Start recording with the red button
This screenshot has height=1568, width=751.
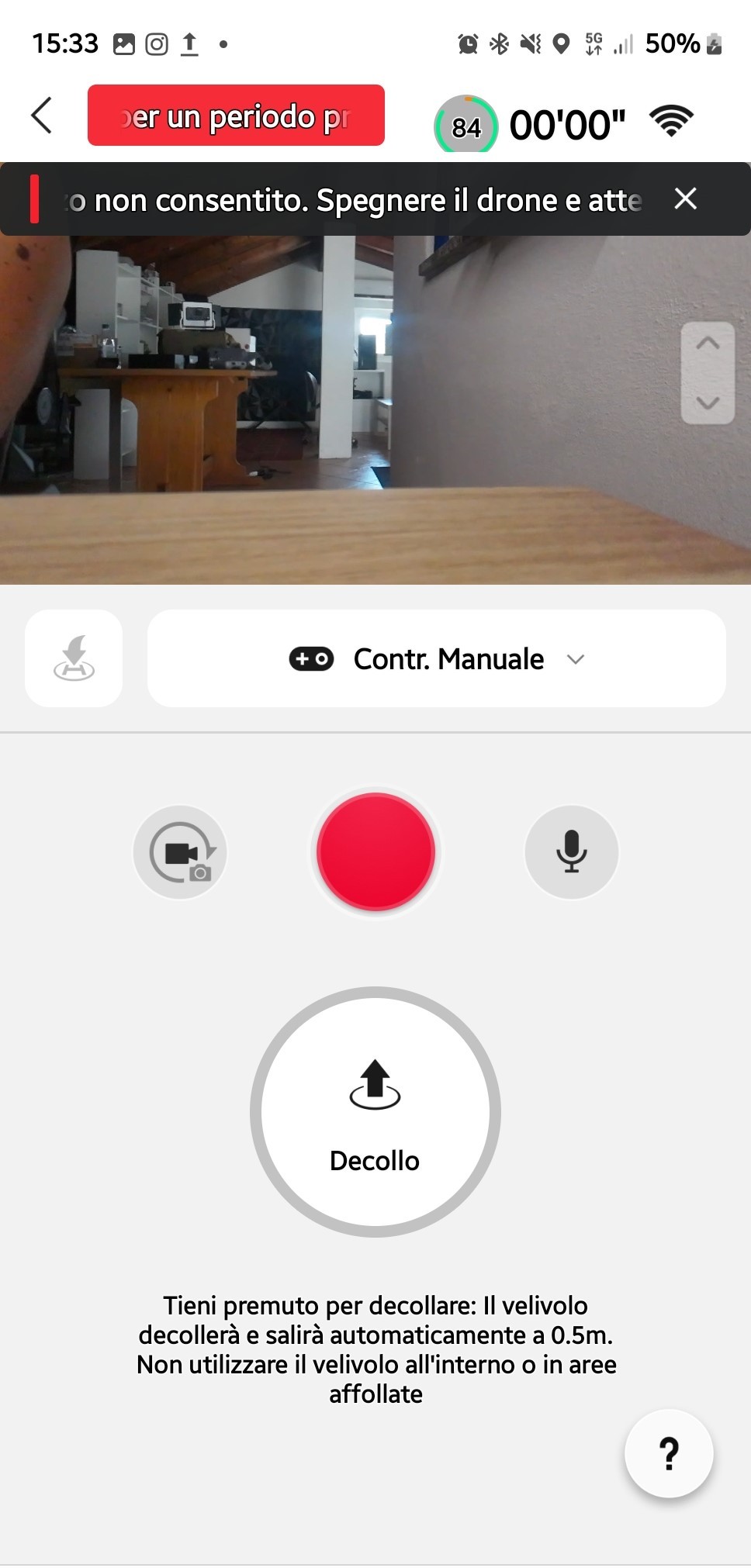375,851
